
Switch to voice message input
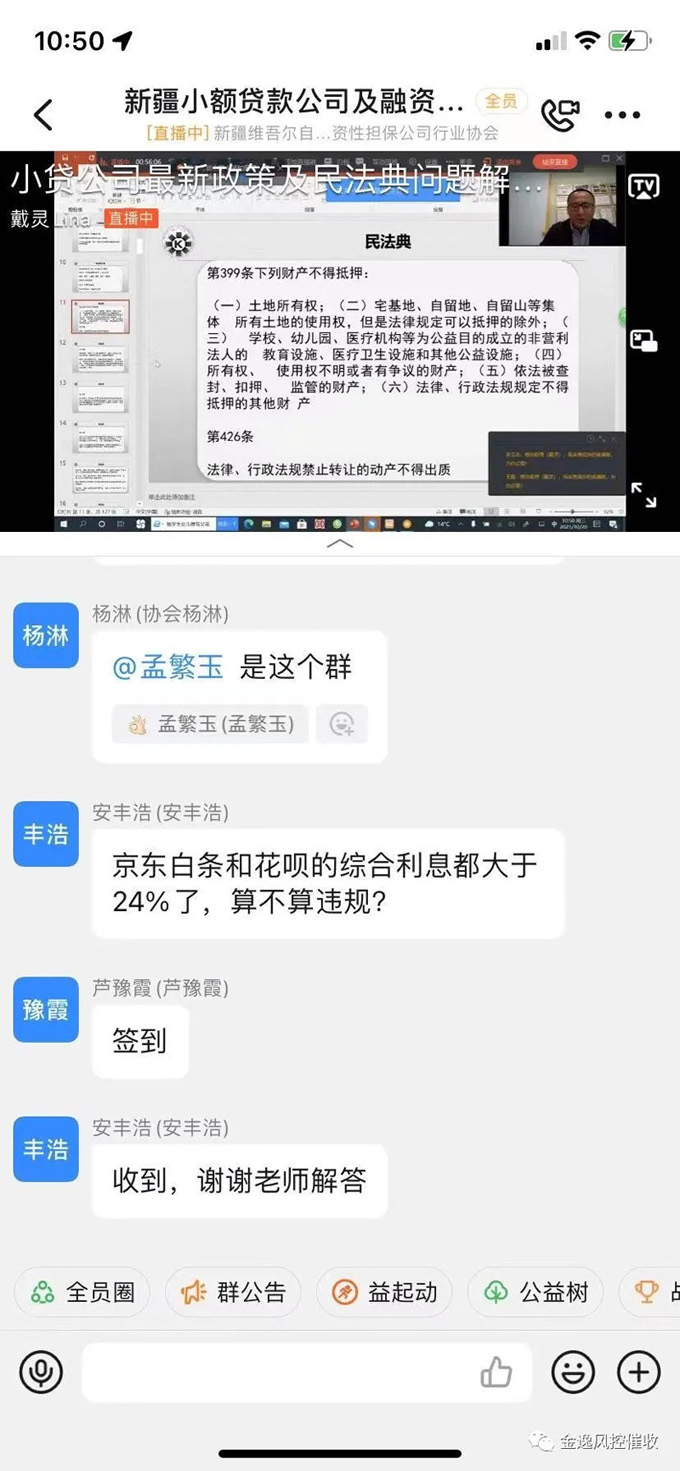click(x=41, y=1373)
